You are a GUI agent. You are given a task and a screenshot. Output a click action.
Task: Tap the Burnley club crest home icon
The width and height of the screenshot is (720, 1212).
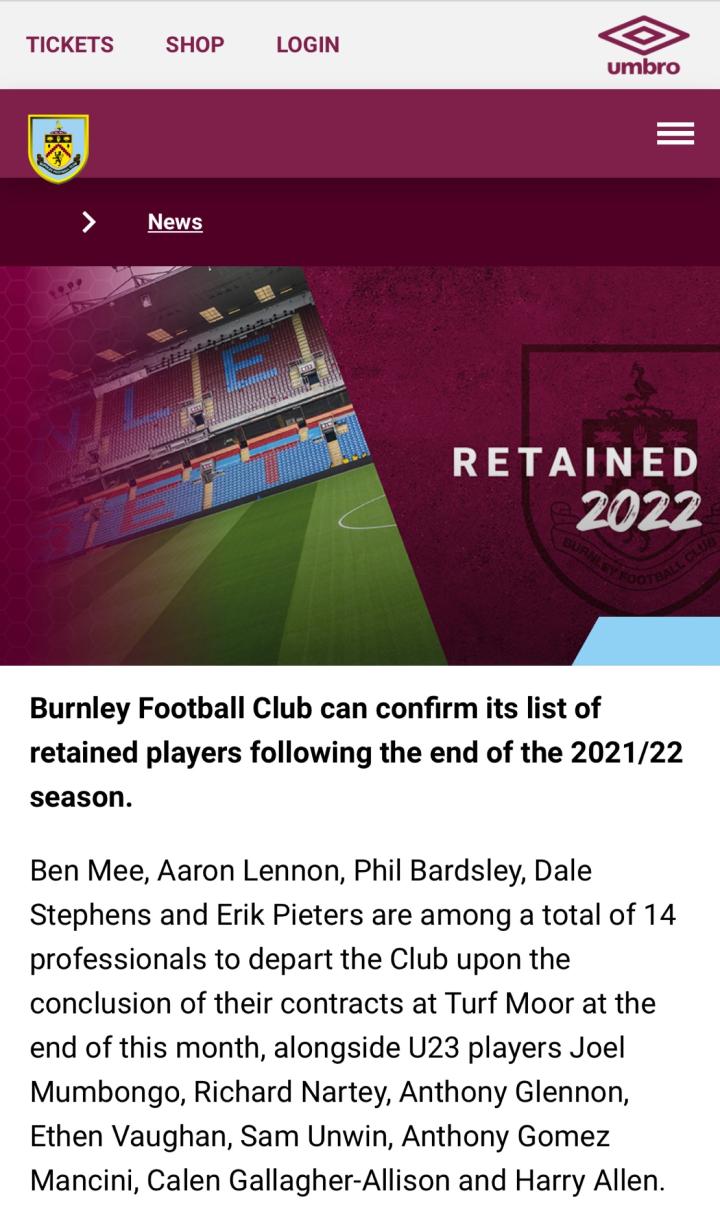click(x=58, y=148)
